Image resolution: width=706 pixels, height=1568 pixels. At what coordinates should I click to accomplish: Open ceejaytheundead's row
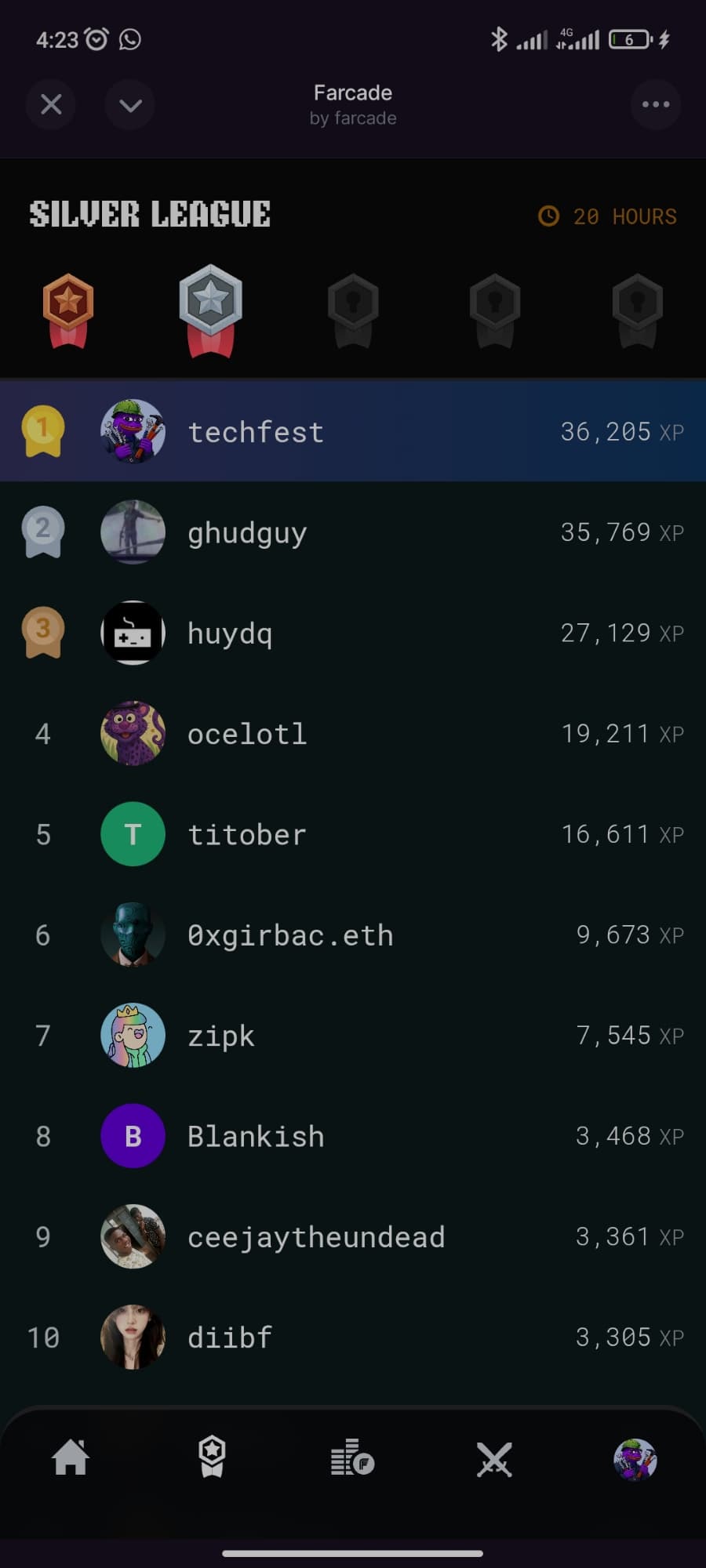pos(353,1236)
